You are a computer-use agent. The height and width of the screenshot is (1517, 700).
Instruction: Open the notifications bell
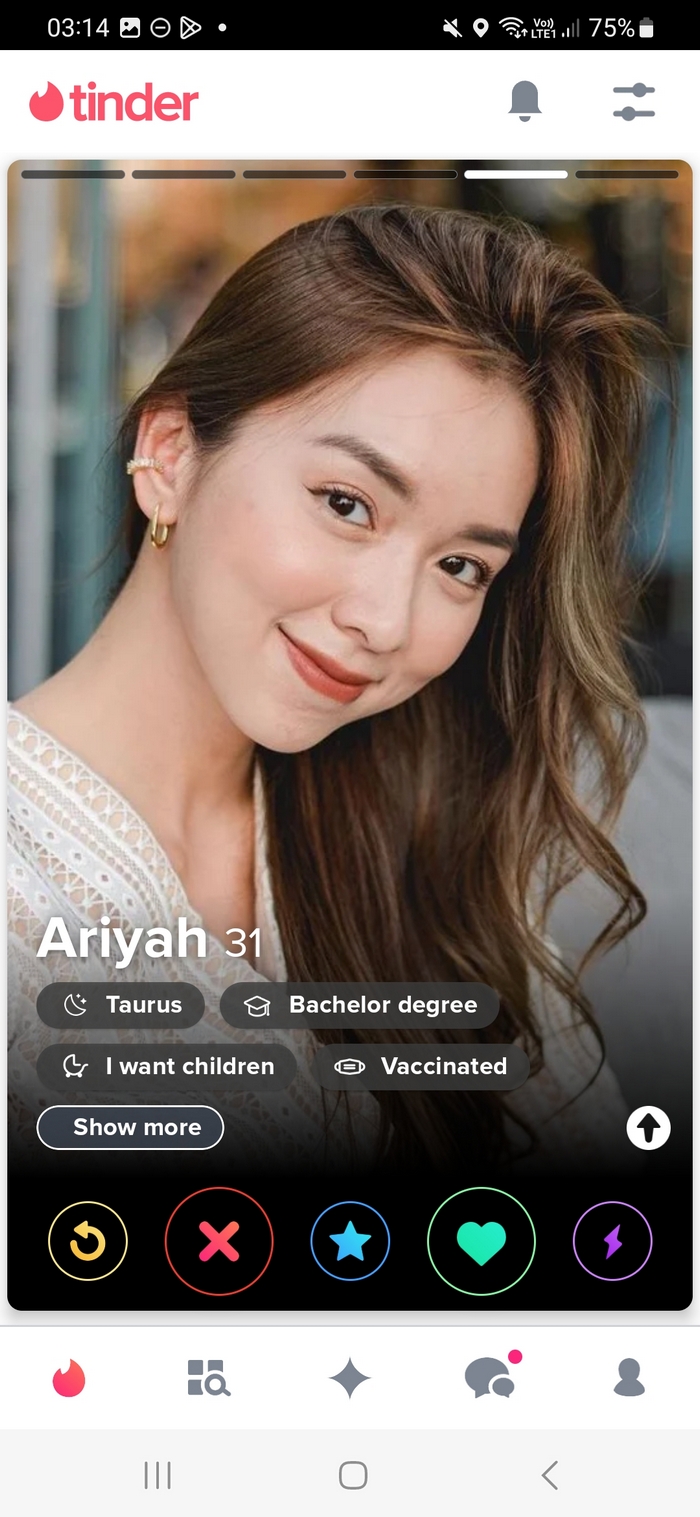coord(525,101)
